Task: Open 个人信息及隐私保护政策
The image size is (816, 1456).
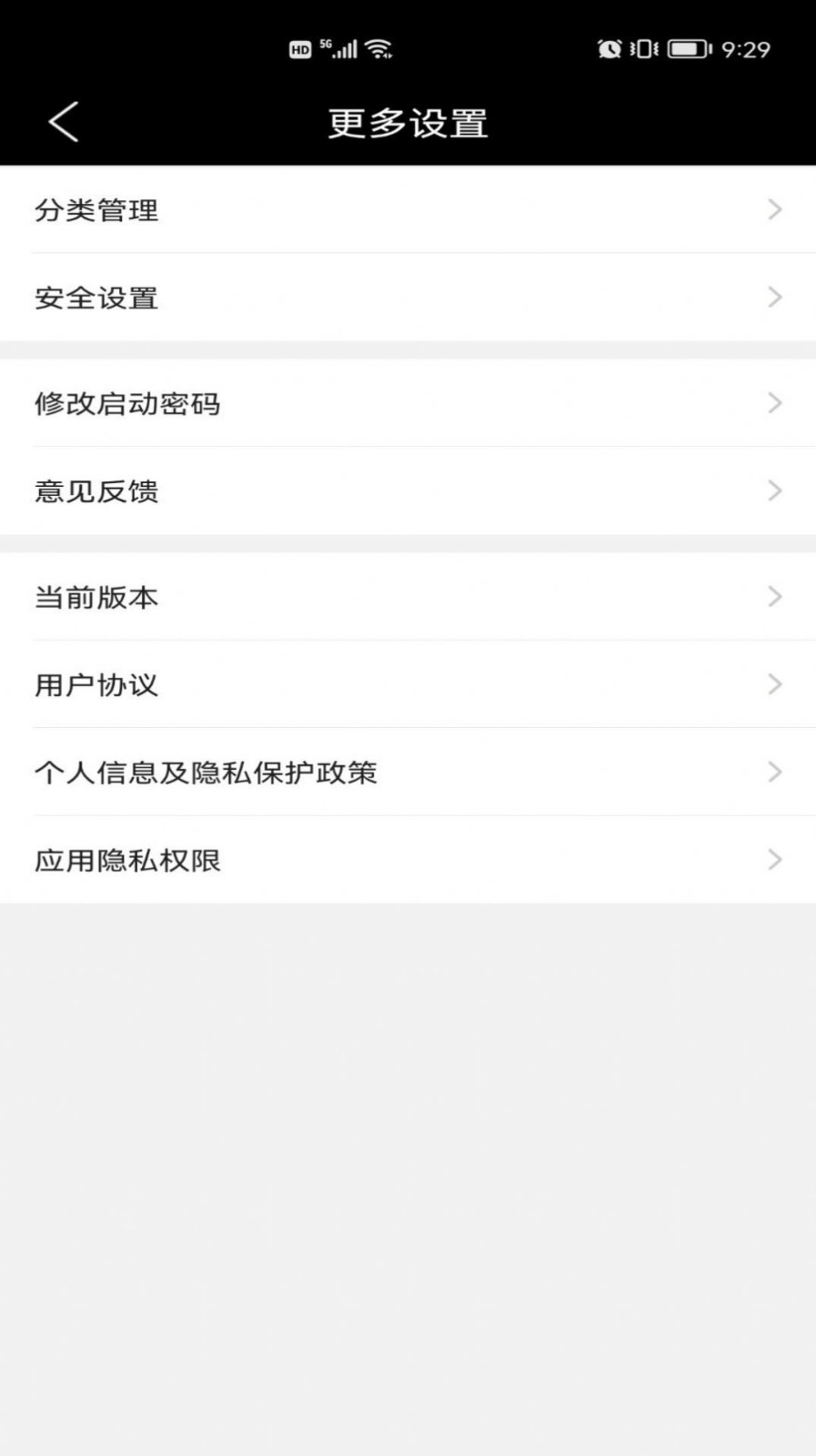Action: (408, 773)
